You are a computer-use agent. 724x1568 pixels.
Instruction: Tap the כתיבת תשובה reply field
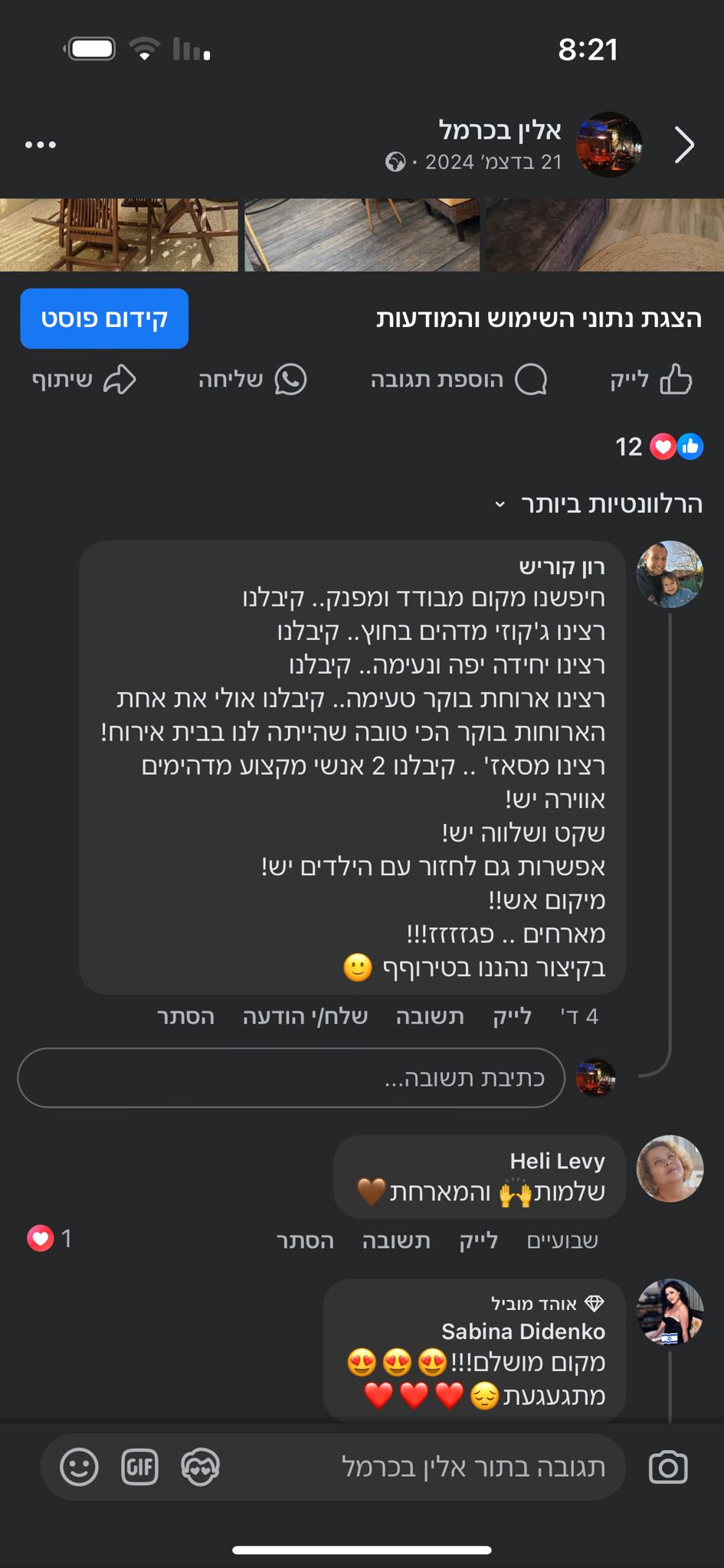coord(291,1077)
